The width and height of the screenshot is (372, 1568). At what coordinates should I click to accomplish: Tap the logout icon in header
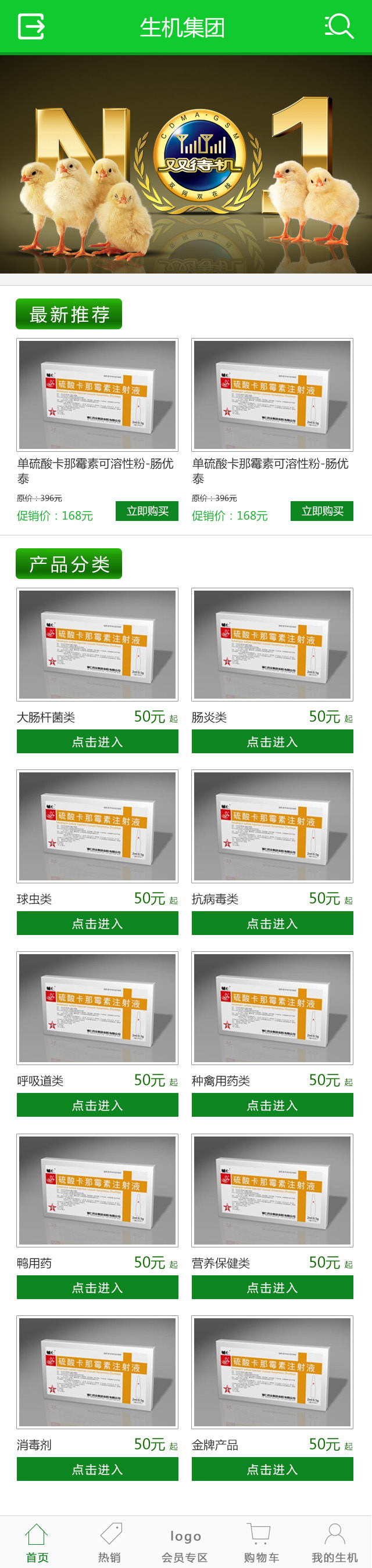tap(31, 27)
